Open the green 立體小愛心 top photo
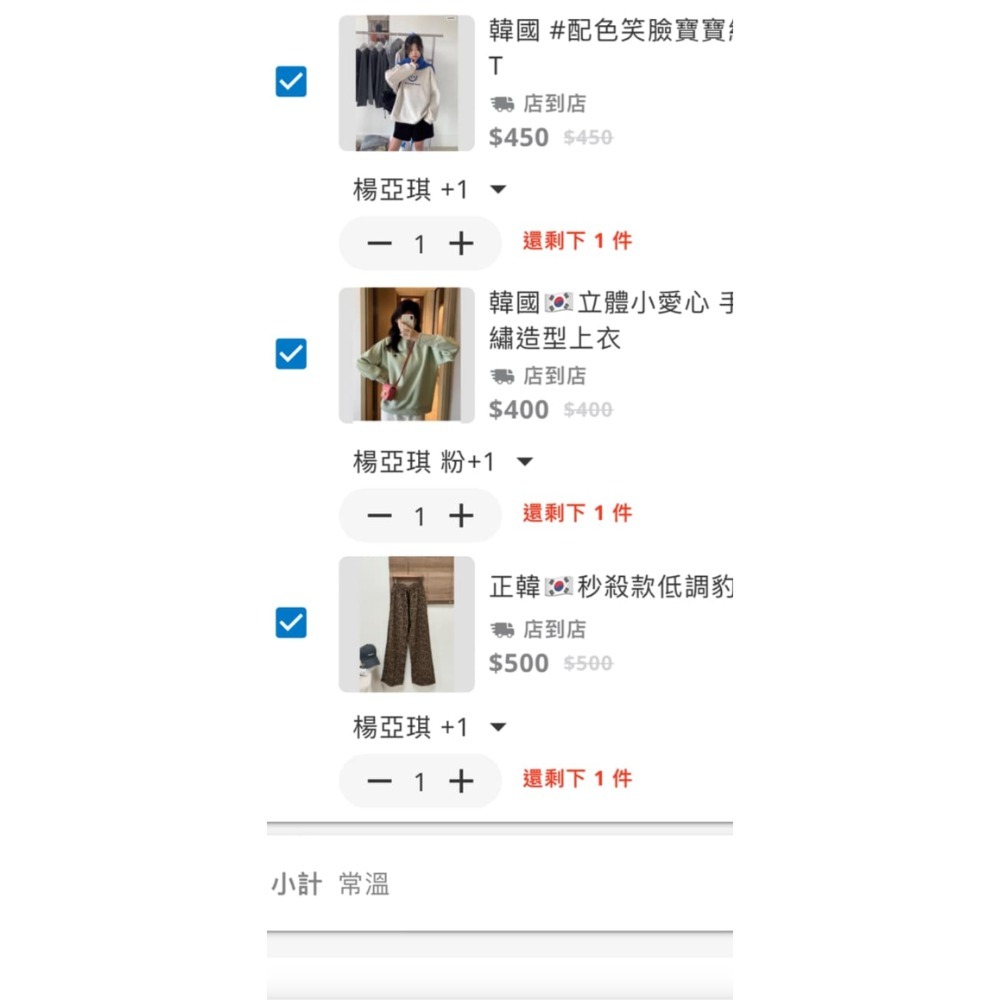This screenshot has height=1000, width=1000. 406,355
